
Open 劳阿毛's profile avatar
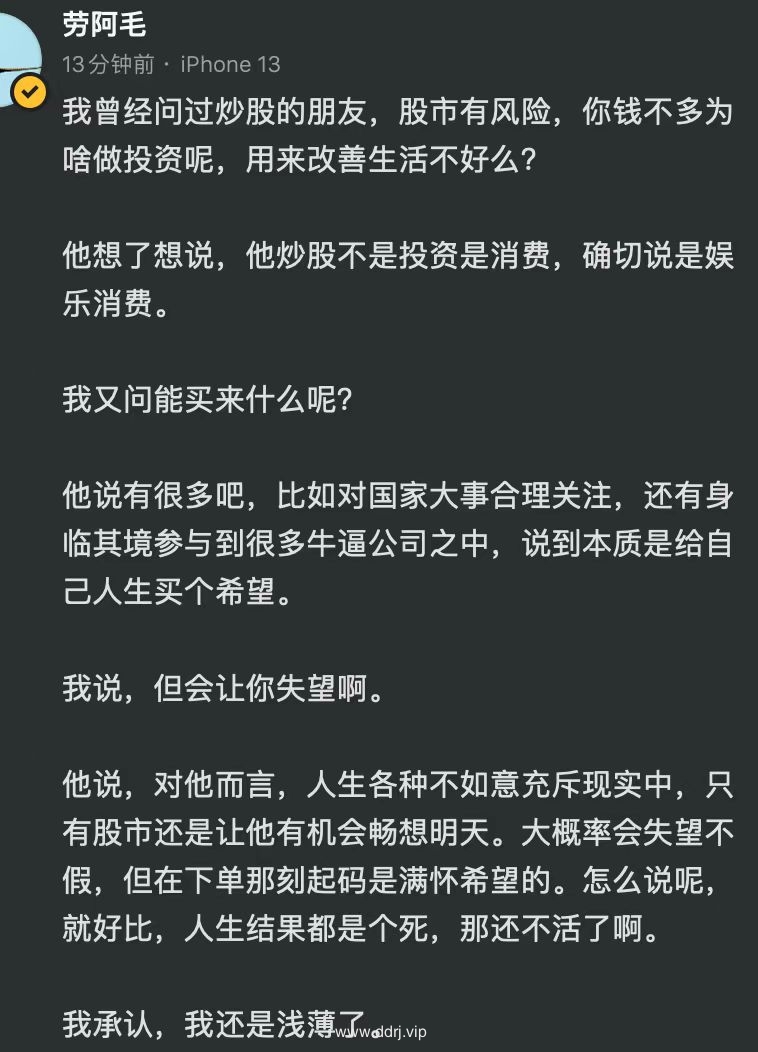point(18,52)
